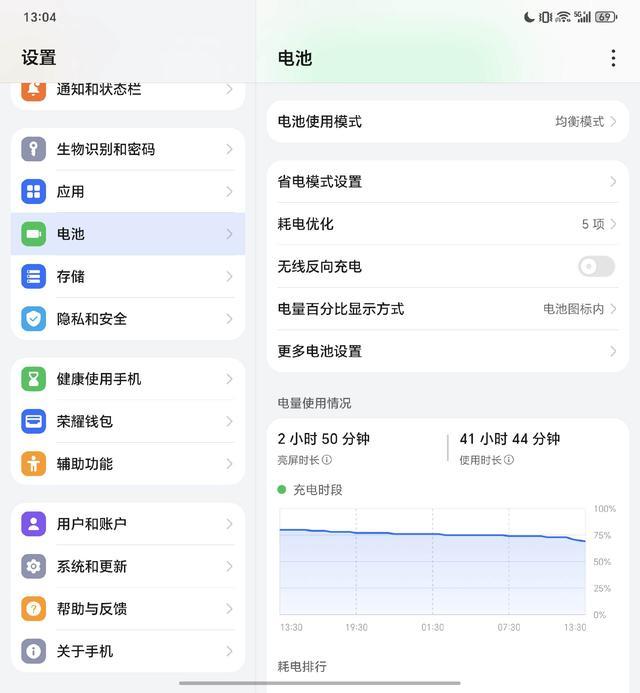
Task: Open 健康使用手机
Action: tap(128, 379)
